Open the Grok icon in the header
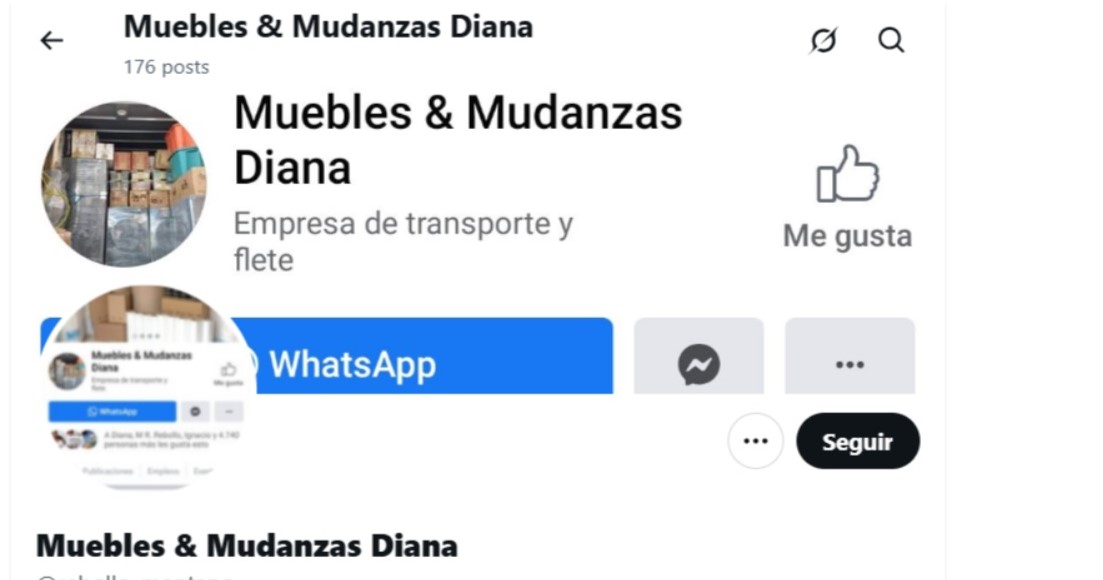The image size is (1103, 580). (x=823, y=40)
